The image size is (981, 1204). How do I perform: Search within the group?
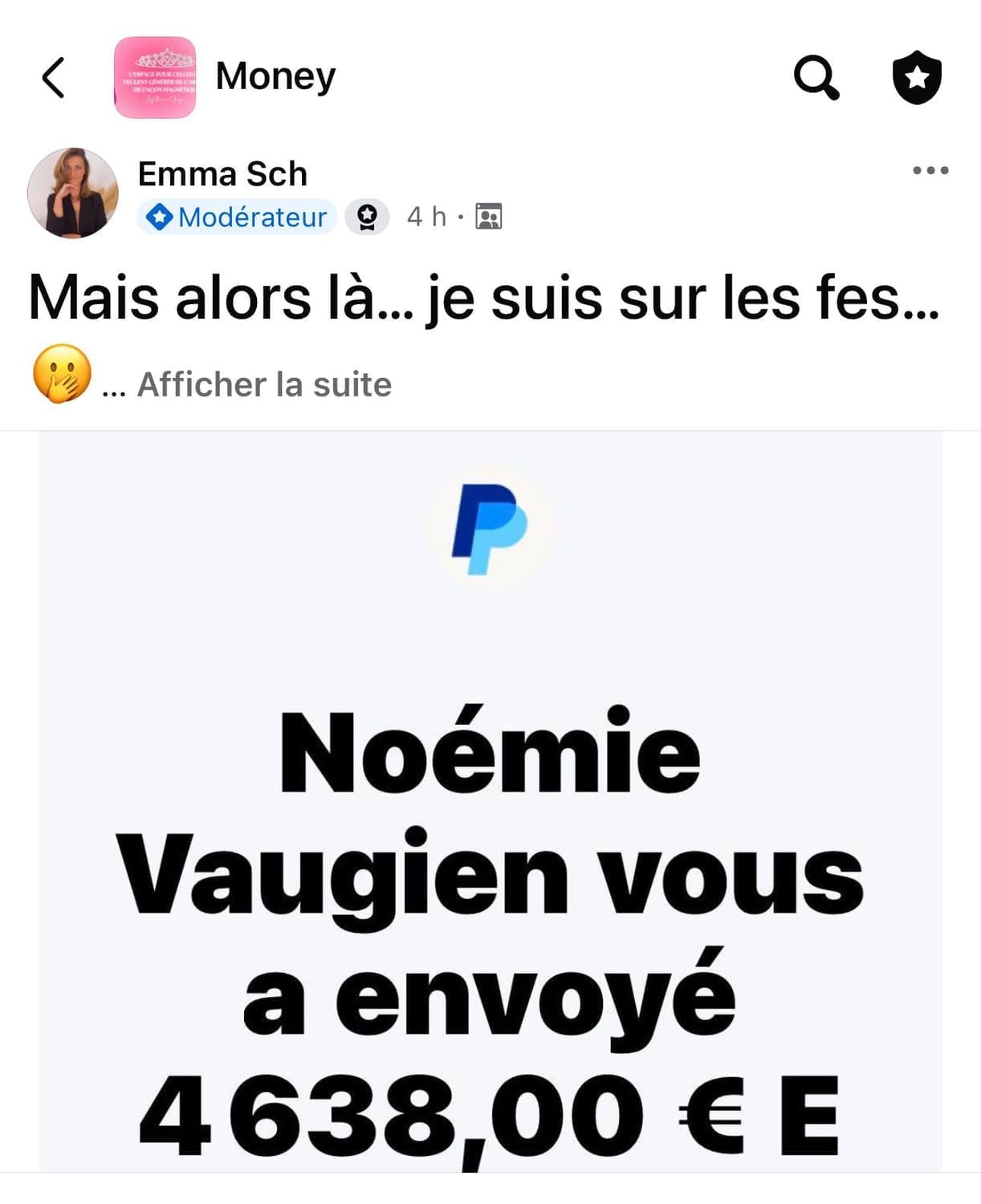816,78
